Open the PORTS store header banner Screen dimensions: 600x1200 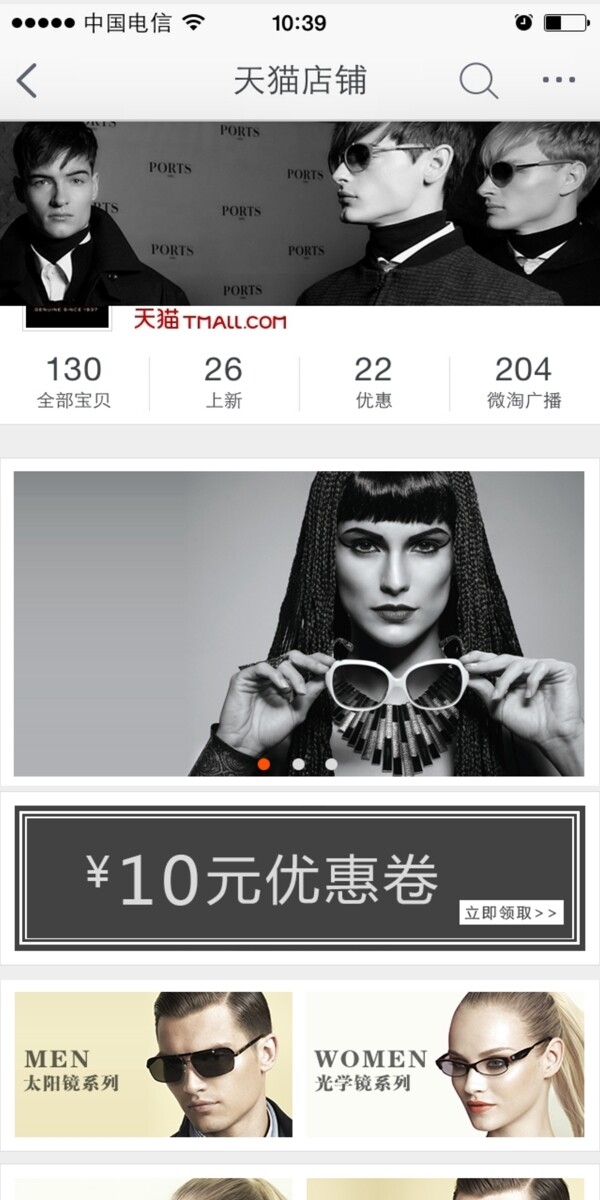point(300,213)
